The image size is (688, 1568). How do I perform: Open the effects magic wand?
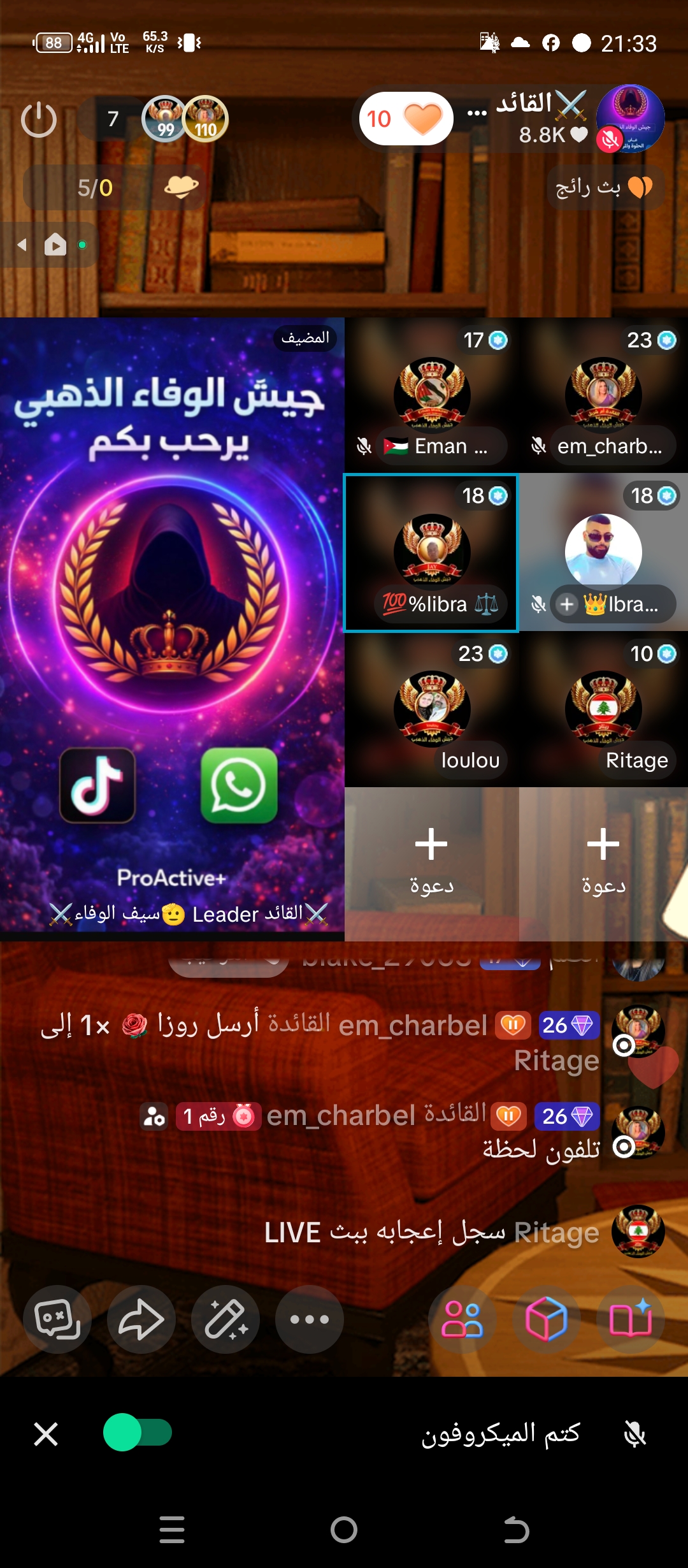point(226,1319)
